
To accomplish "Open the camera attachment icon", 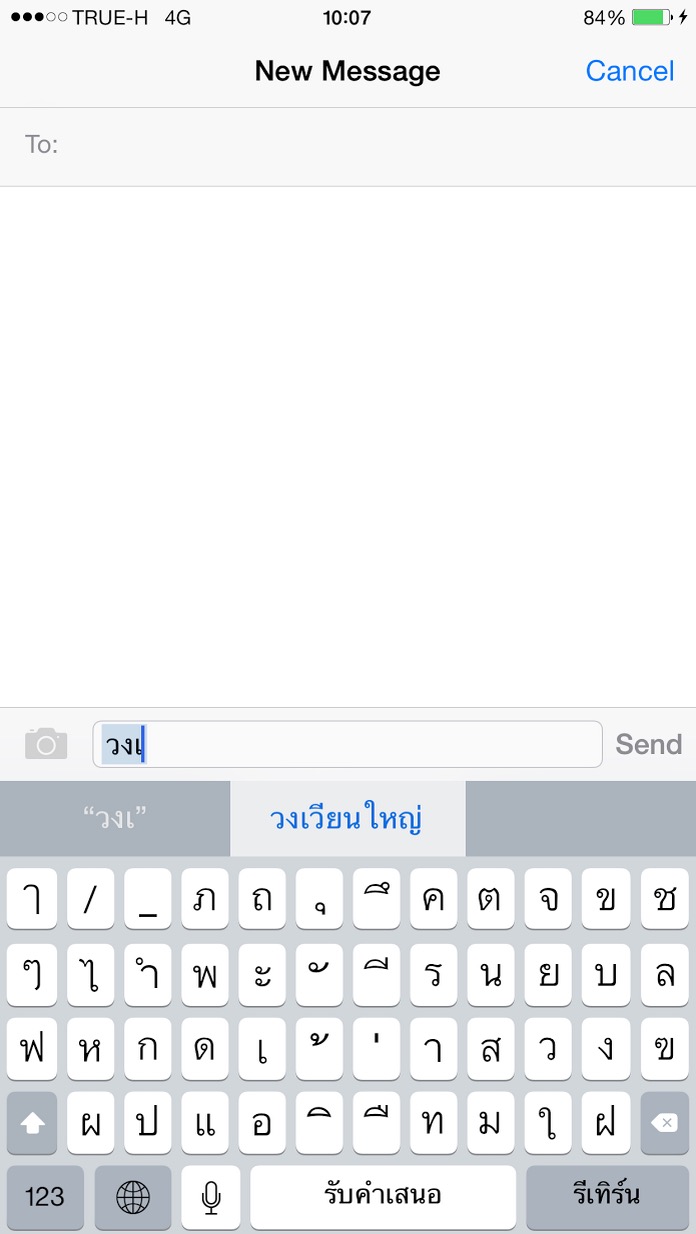I will [46, 744].
